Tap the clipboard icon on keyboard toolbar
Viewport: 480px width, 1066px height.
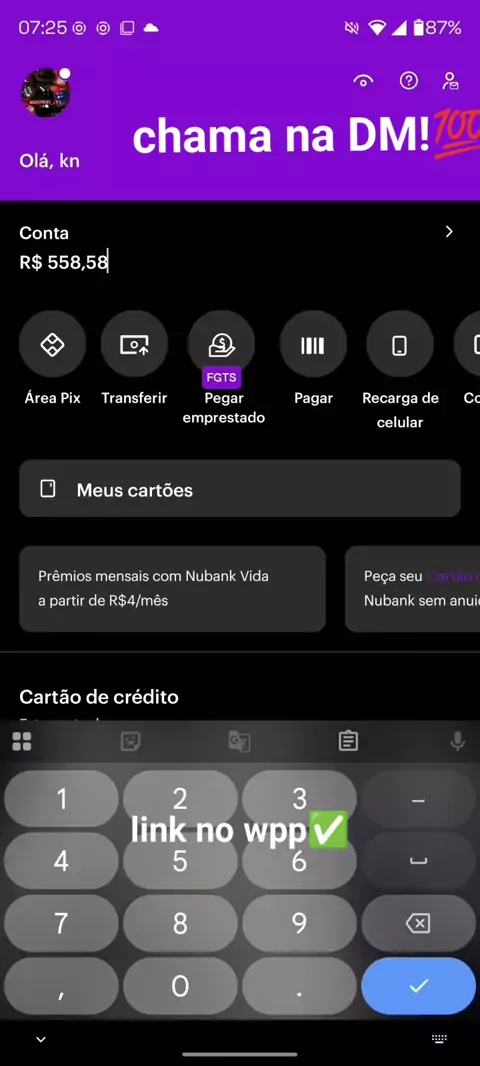348,741
